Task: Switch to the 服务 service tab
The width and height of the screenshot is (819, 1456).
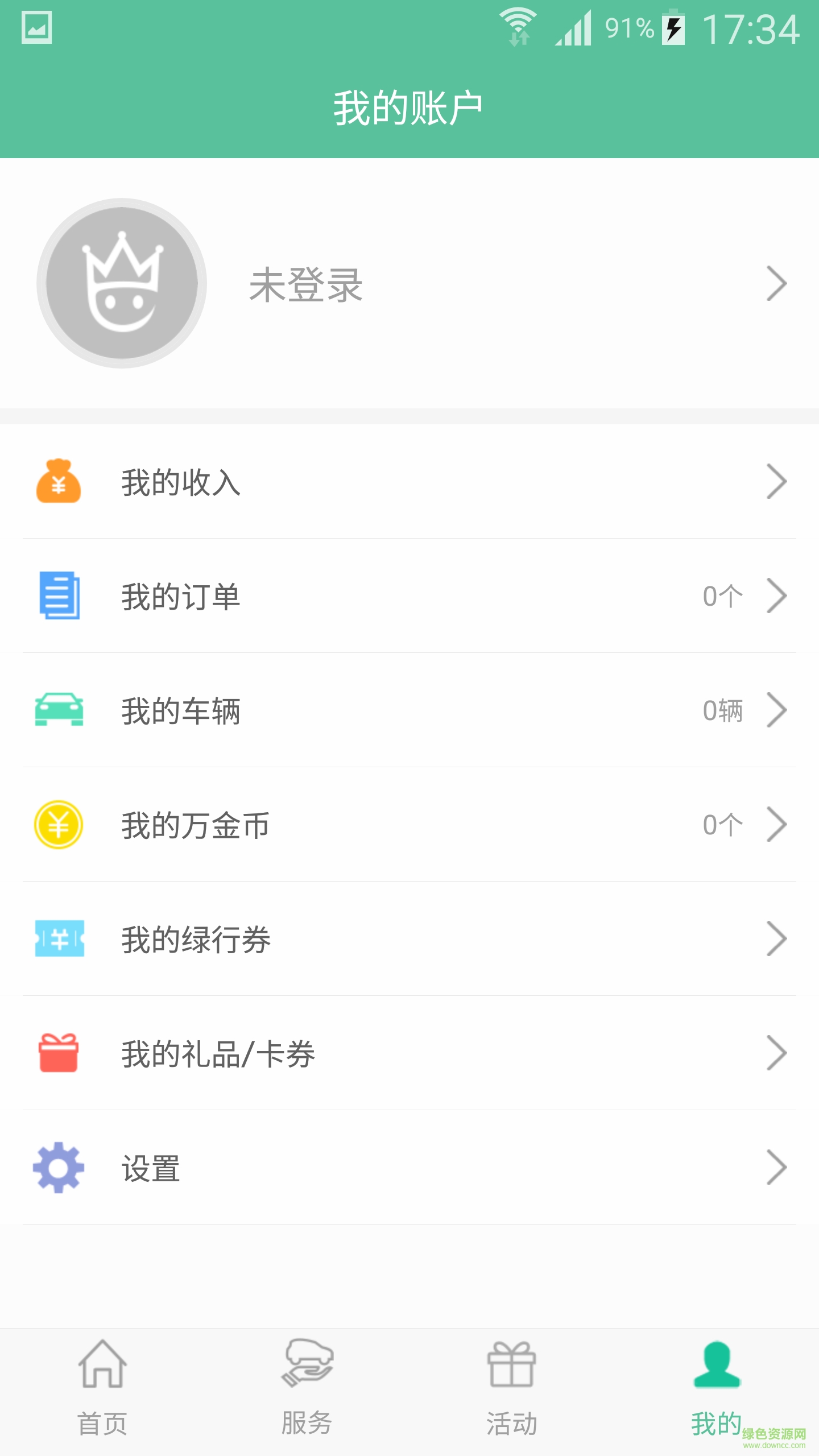Action: click(x=307, y=1388)
